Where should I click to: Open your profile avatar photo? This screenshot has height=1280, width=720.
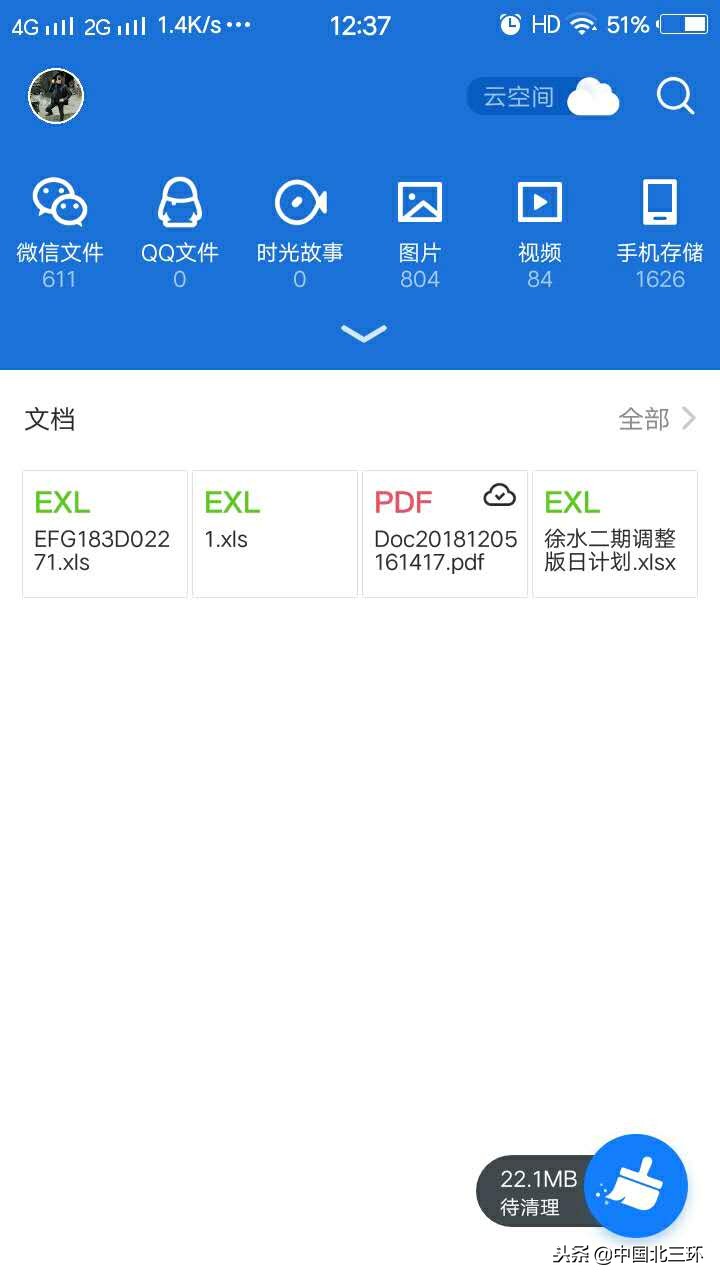click(55, 96)
